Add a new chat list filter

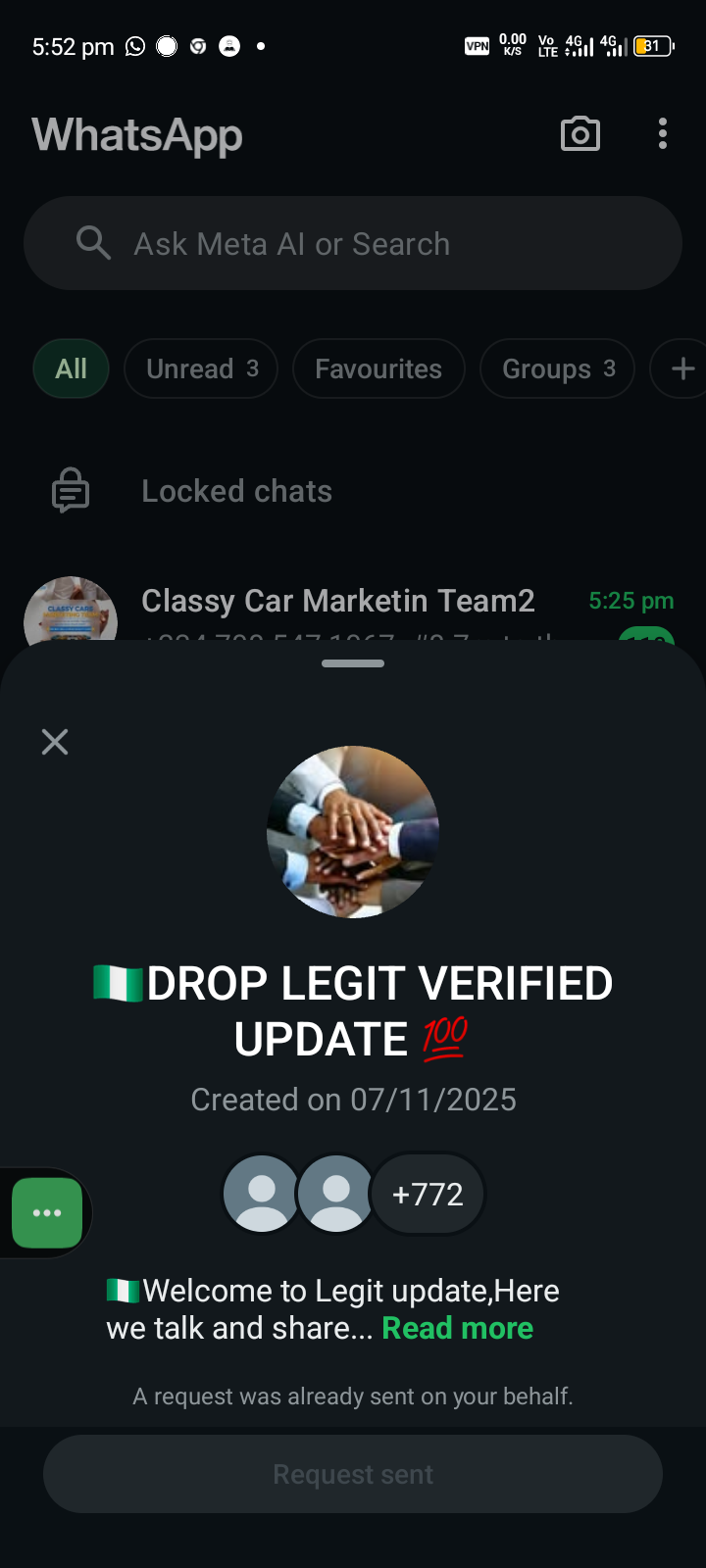pos(682,368)
